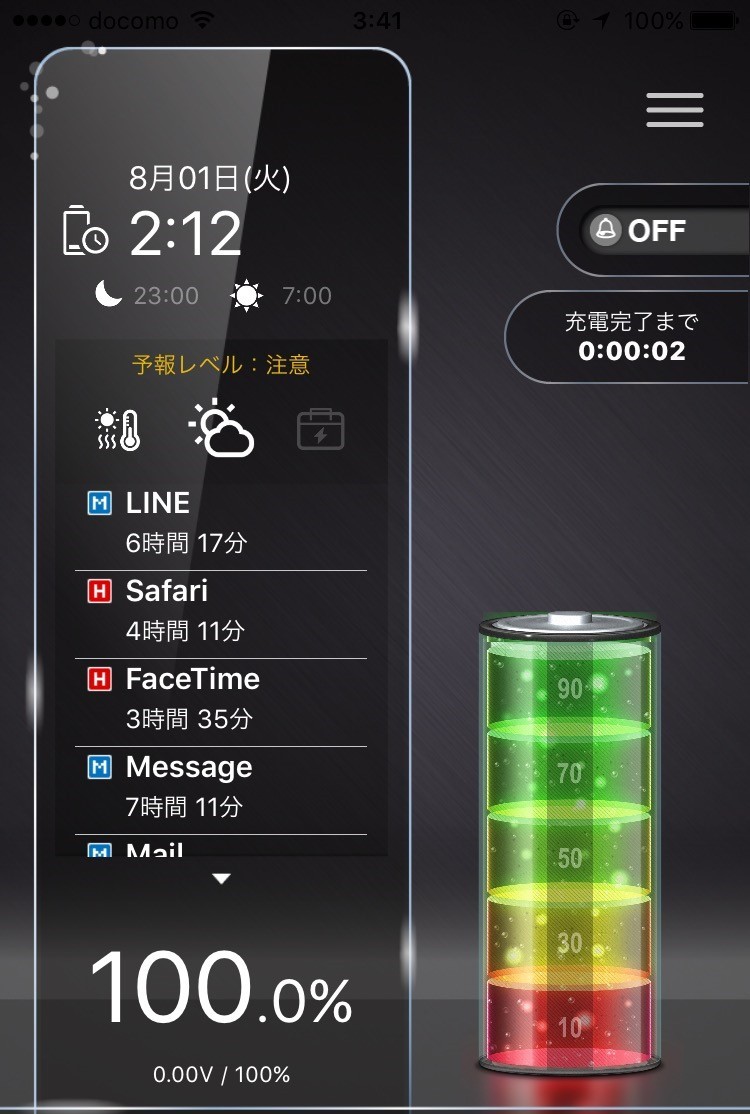This screenshot has height=1114, width=750.
Task: Open the LINE usage row
Action: pos(221,526)
